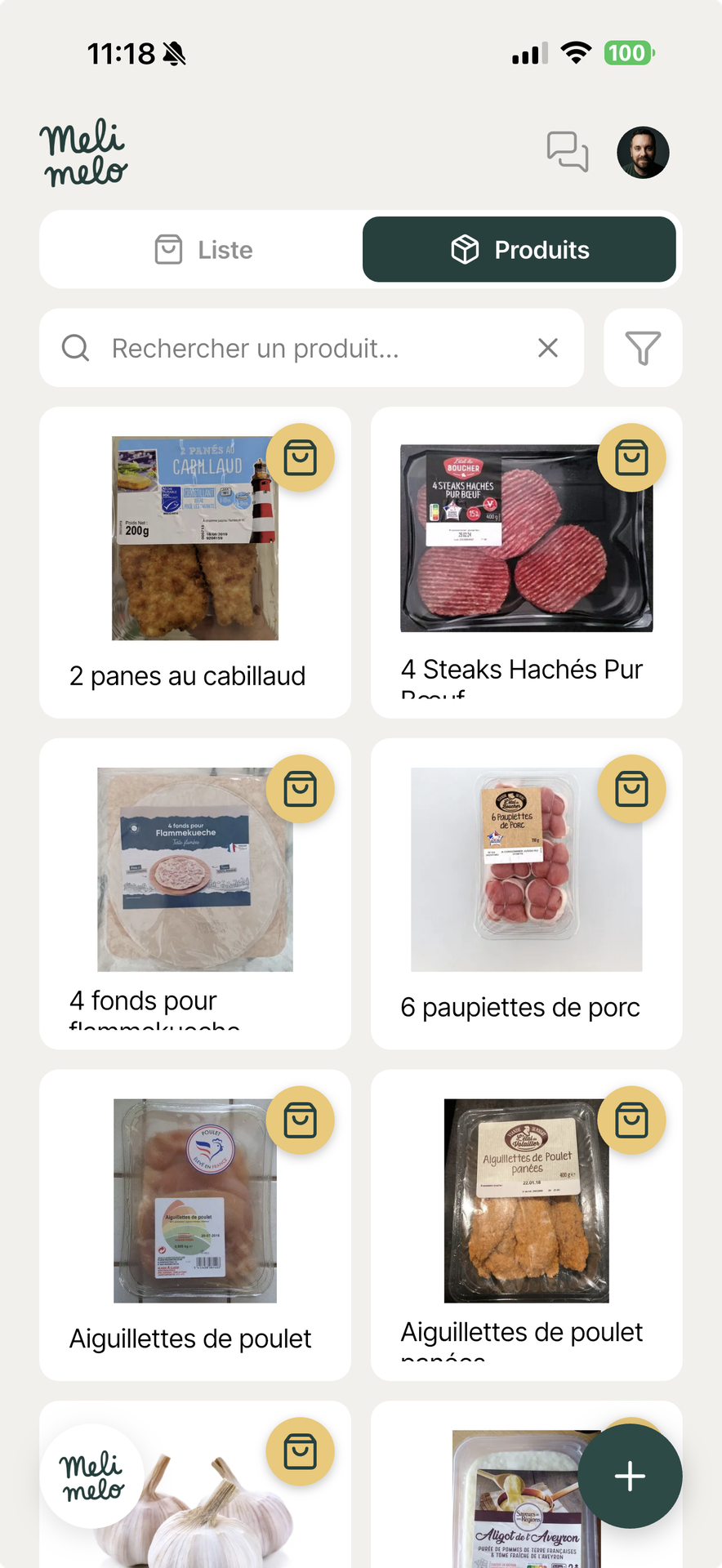Image resolution: width=722 pixels, height=1568 pixels.
Task: Add 4 fonds pour flammekueche to list
Action: click(300, 790)
